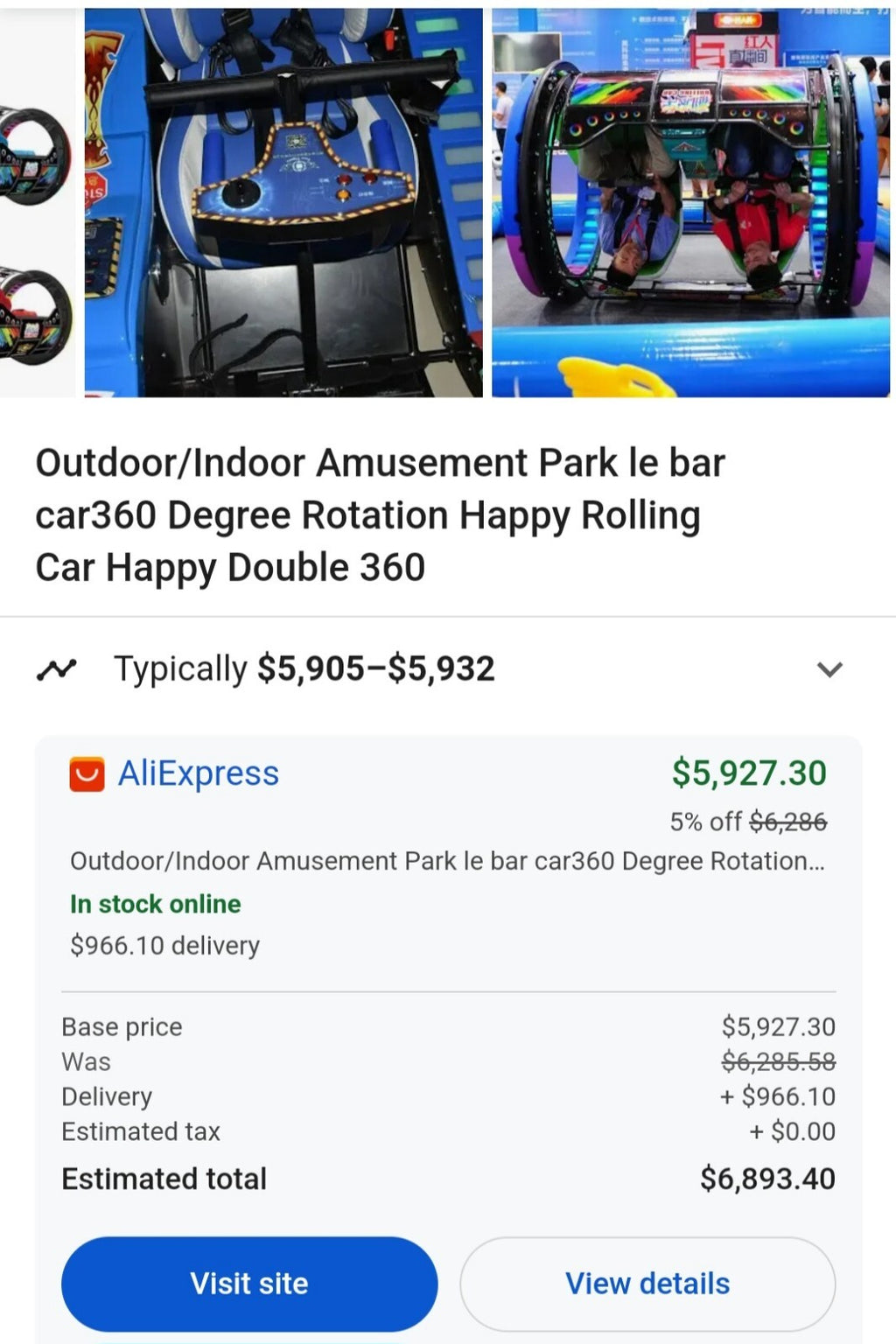Open the AliExpress store link
The width and height of the screenshot is (896, 1344).
[198, 773]
